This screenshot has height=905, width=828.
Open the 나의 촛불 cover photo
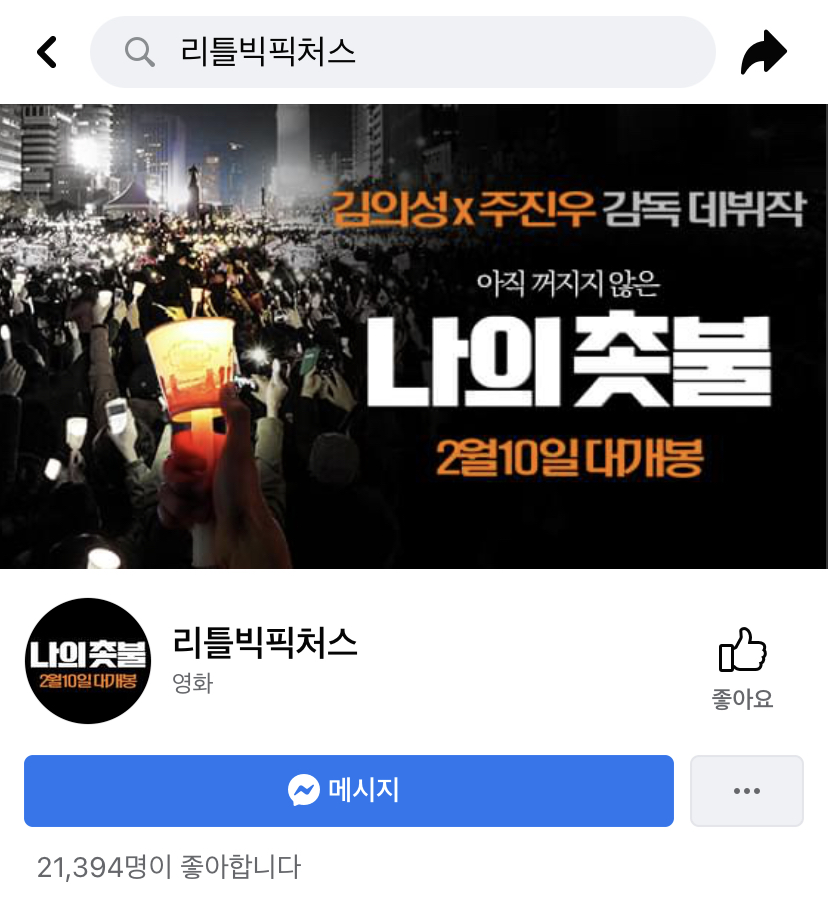tap(414, 336)
